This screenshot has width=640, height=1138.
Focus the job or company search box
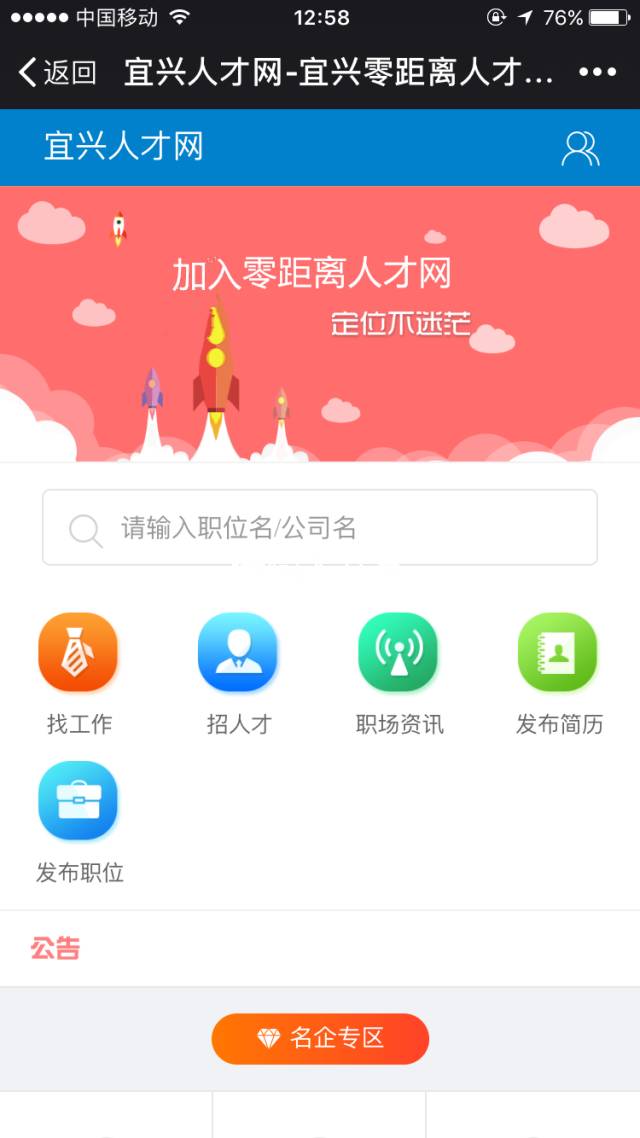coord(320,528)
